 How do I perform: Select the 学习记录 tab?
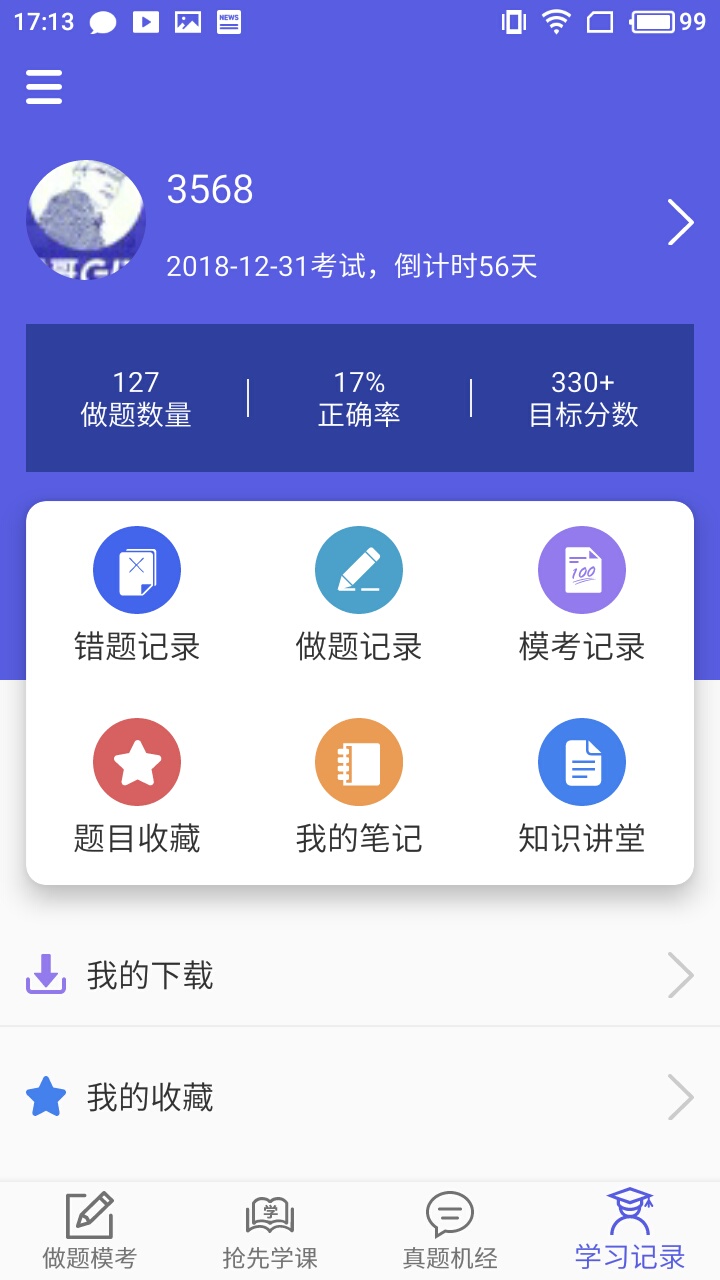click(x=629, y=1229)
